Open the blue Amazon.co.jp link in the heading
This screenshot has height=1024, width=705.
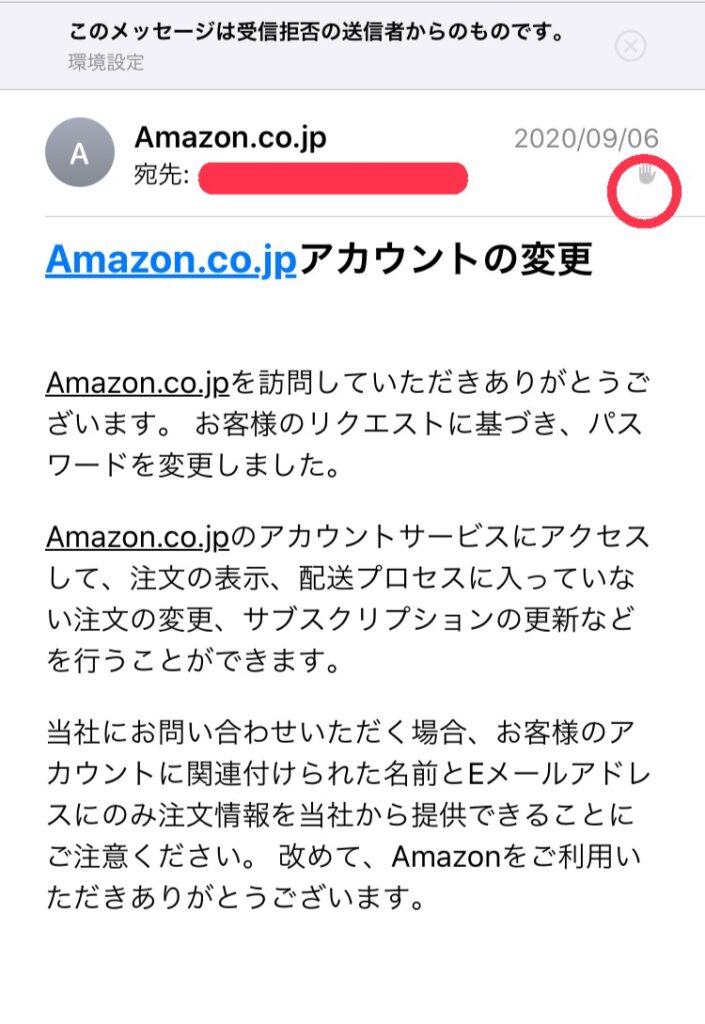(171, 259)
